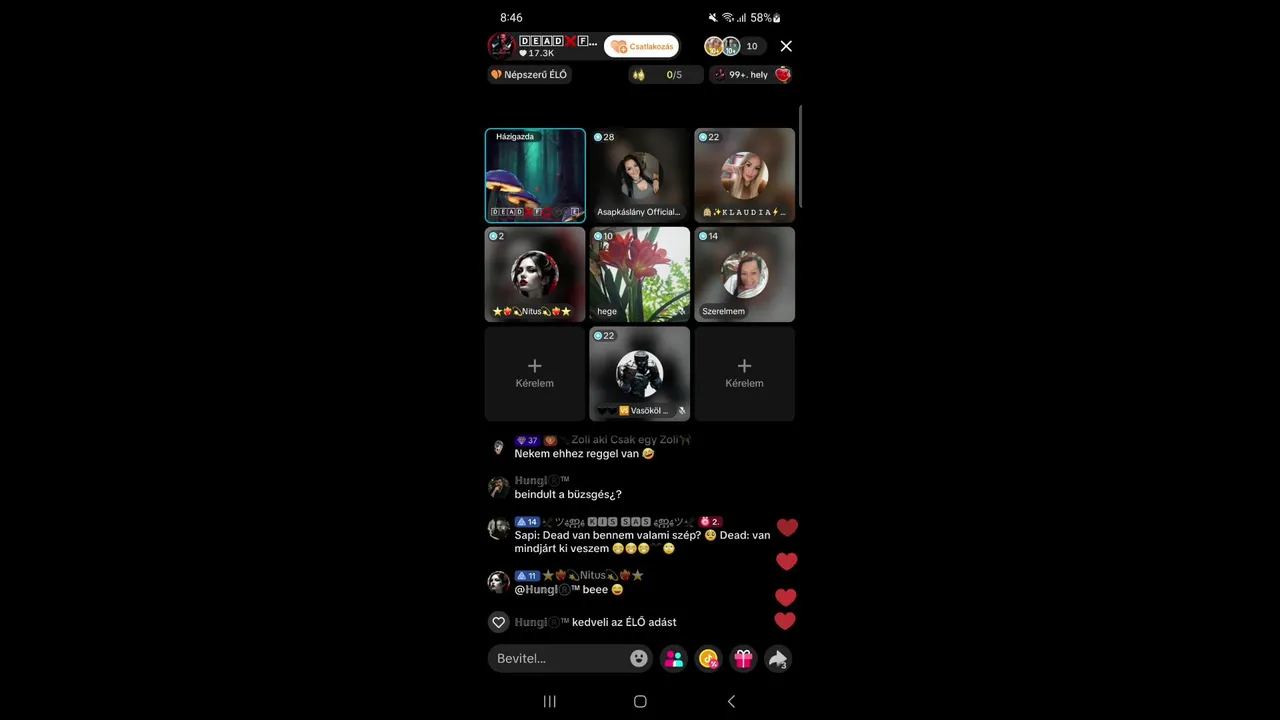Open the 99+. hely ranking chip
The height and width of the screenshot is (720, 1280).
750,75
